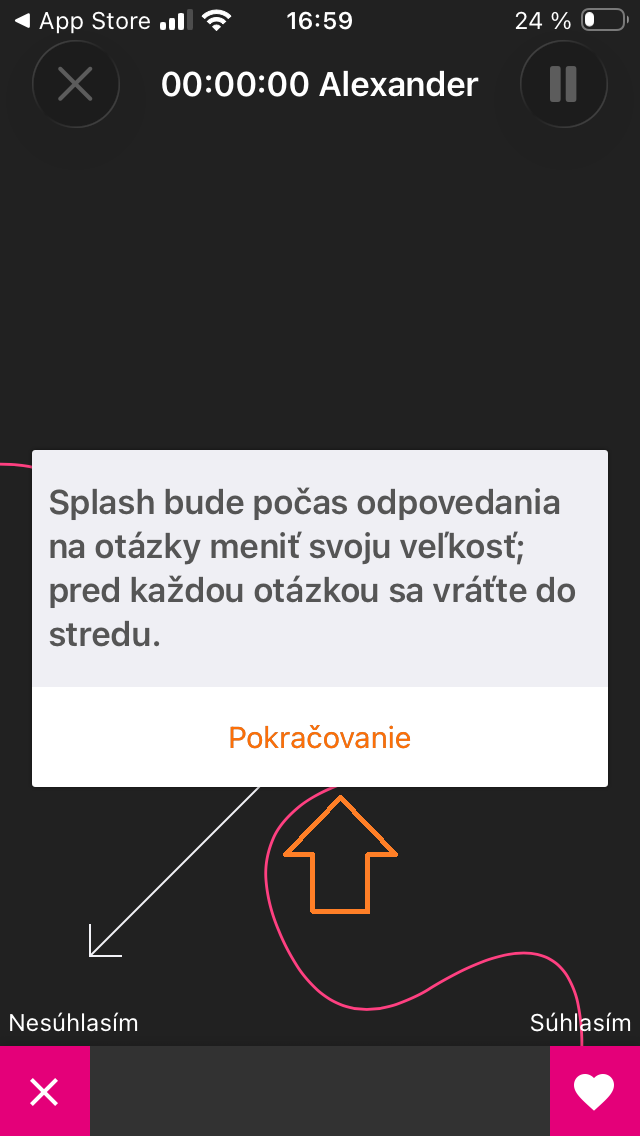Tap the Nesúhlasím cross button
This screenshot has height=1136, width=640.
(x=45, y=1091)
